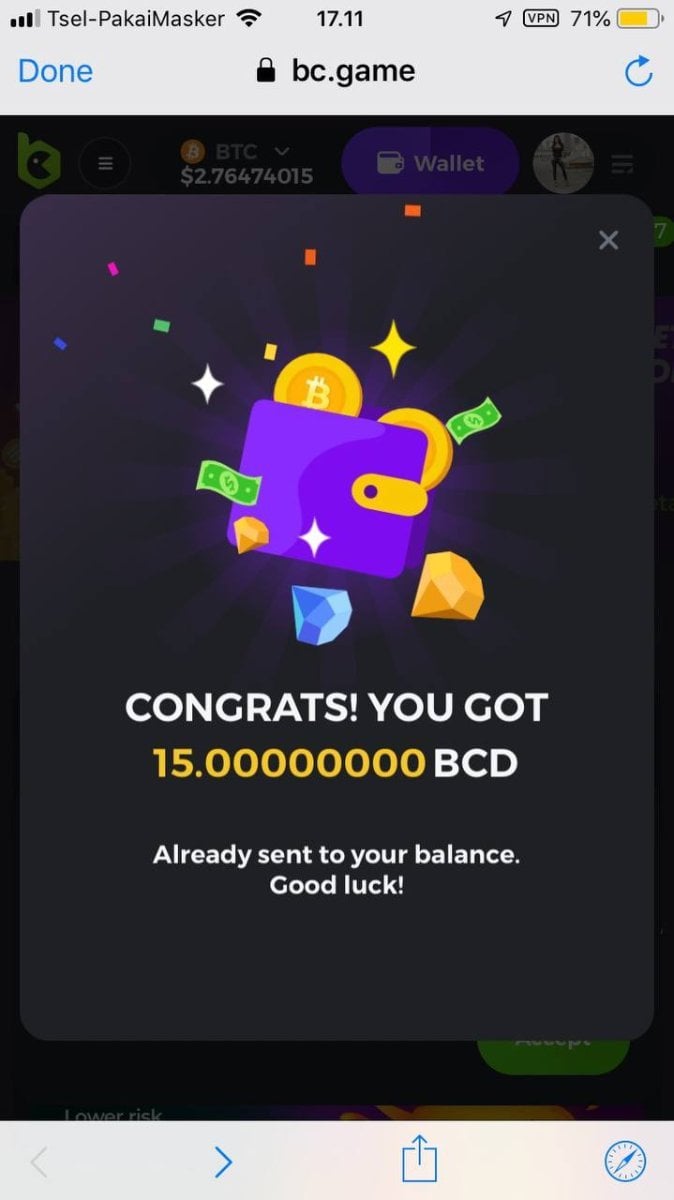Open the share sheet

(x=420, y=1161)
